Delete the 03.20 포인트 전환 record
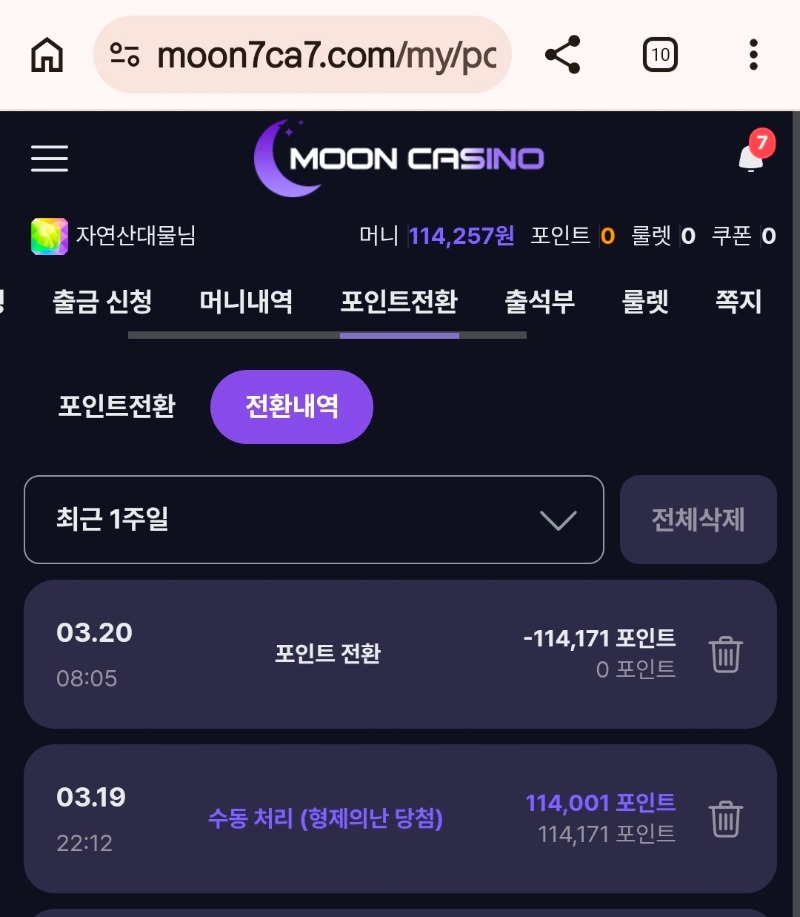The width and height of the screenshot is (800, 917). click(x=726, y=654)
